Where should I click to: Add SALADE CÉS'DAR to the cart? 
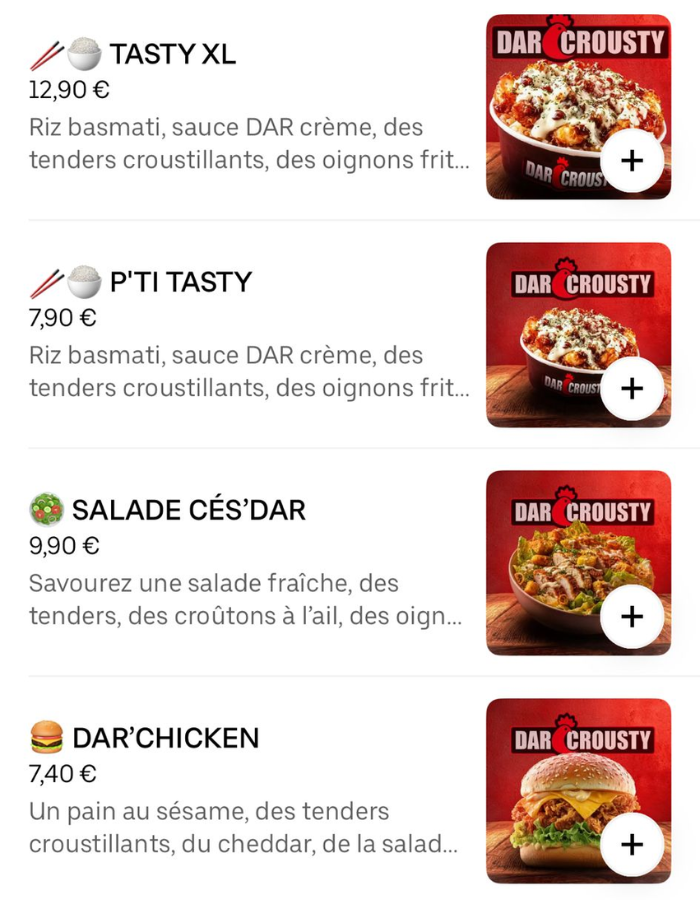(x=631, y=616)
